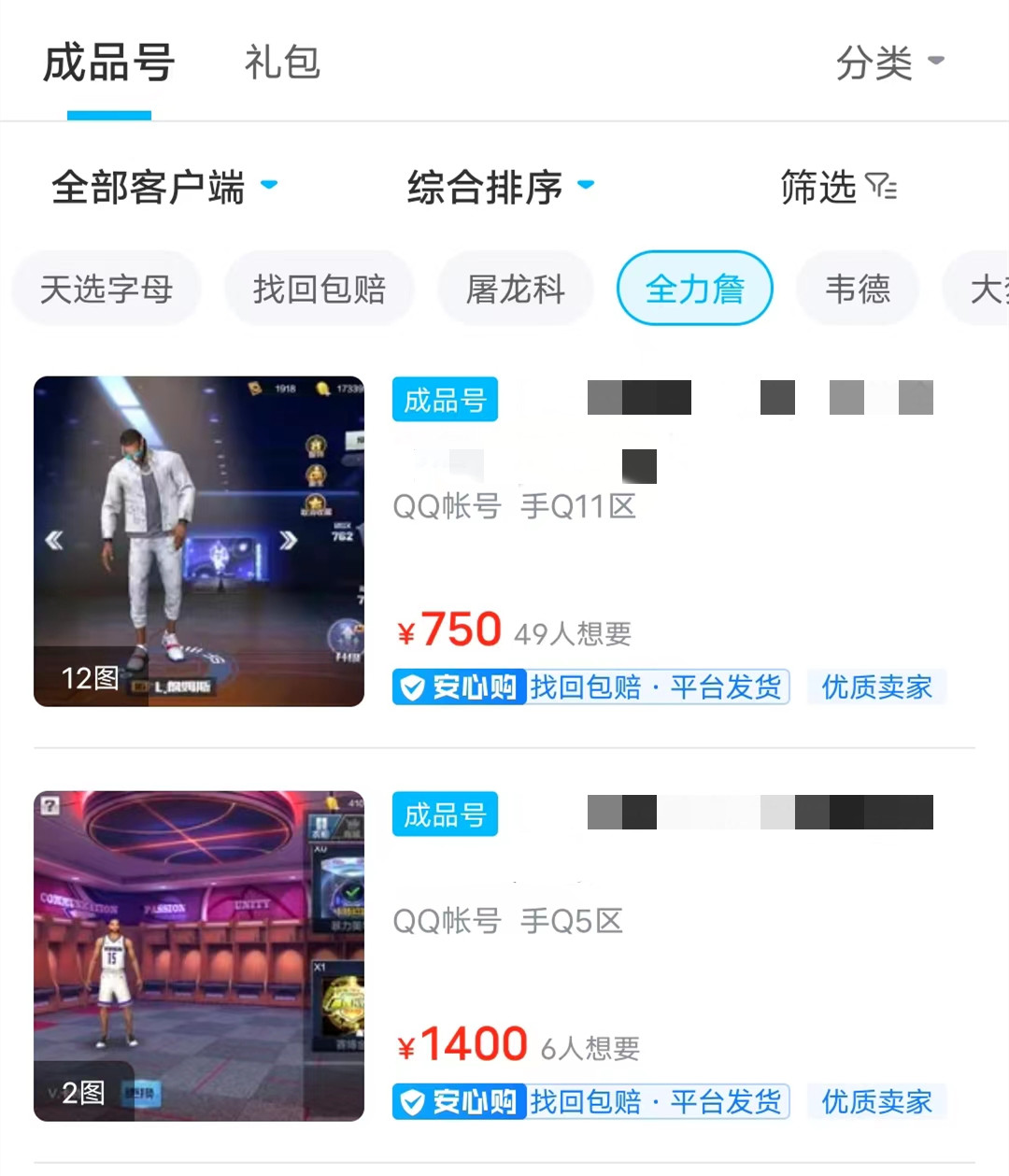
Task: Expand the 分类 dropdown
Action: [889, 64]
